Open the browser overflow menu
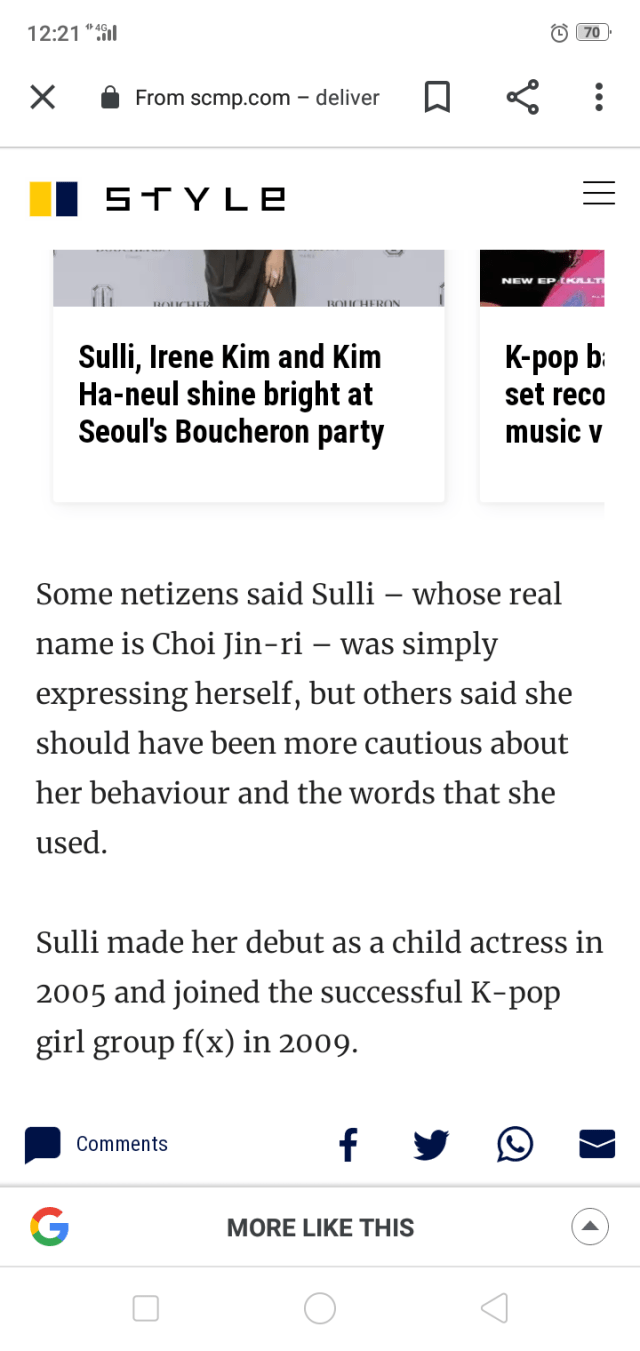 [598, 97]
